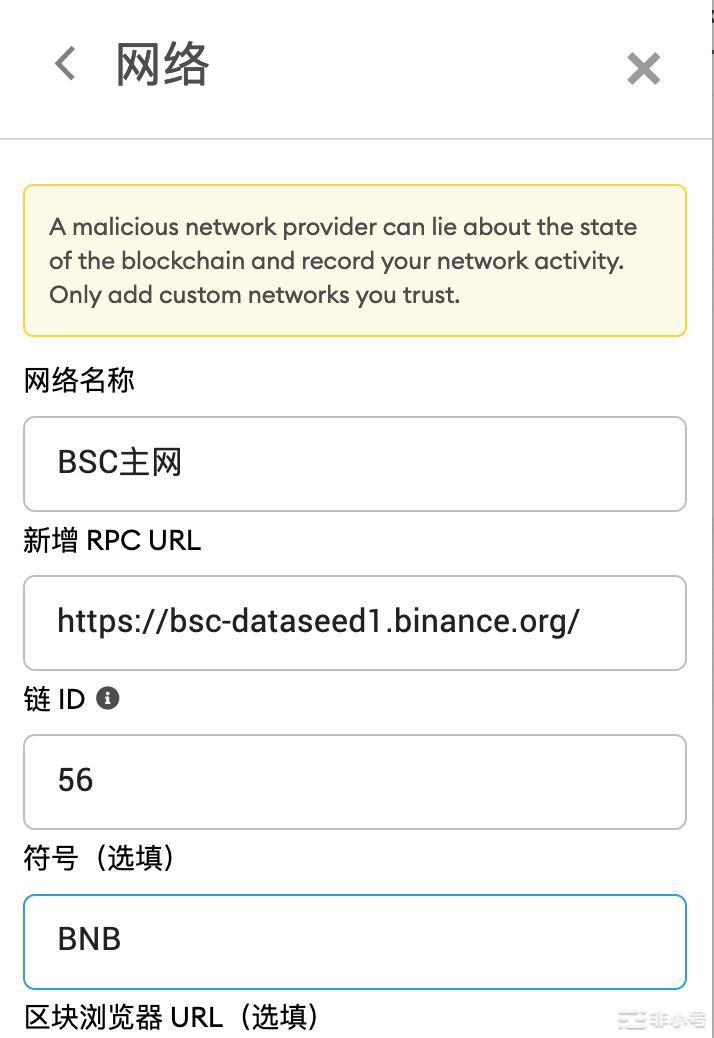
Task: Select the 链 ID field containing 56
Action: [354, 781]
